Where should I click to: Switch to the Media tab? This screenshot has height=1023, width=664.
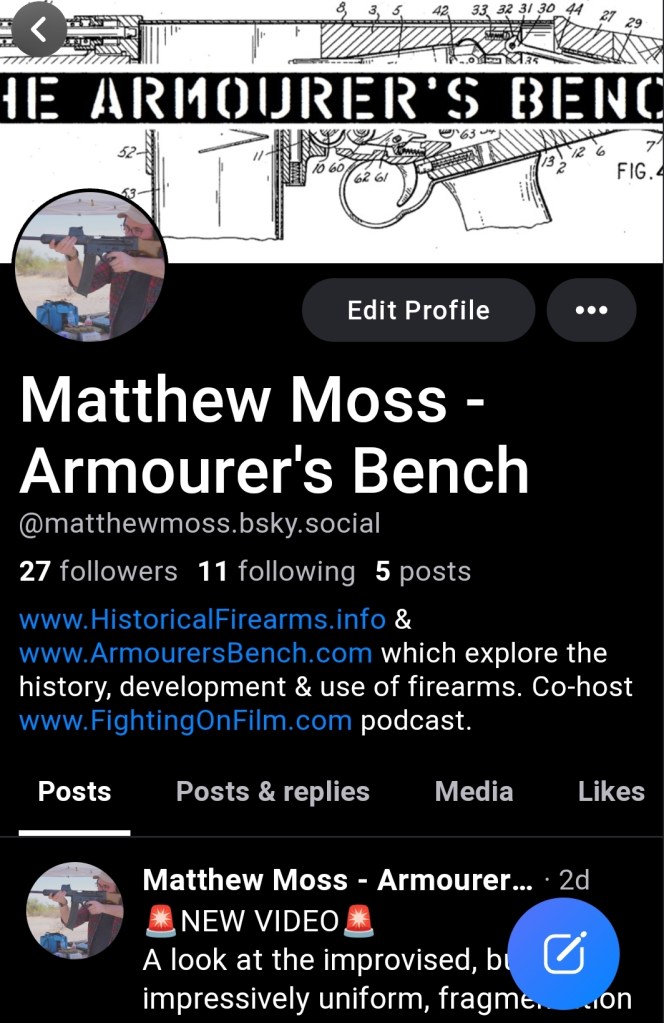(474, 792)
